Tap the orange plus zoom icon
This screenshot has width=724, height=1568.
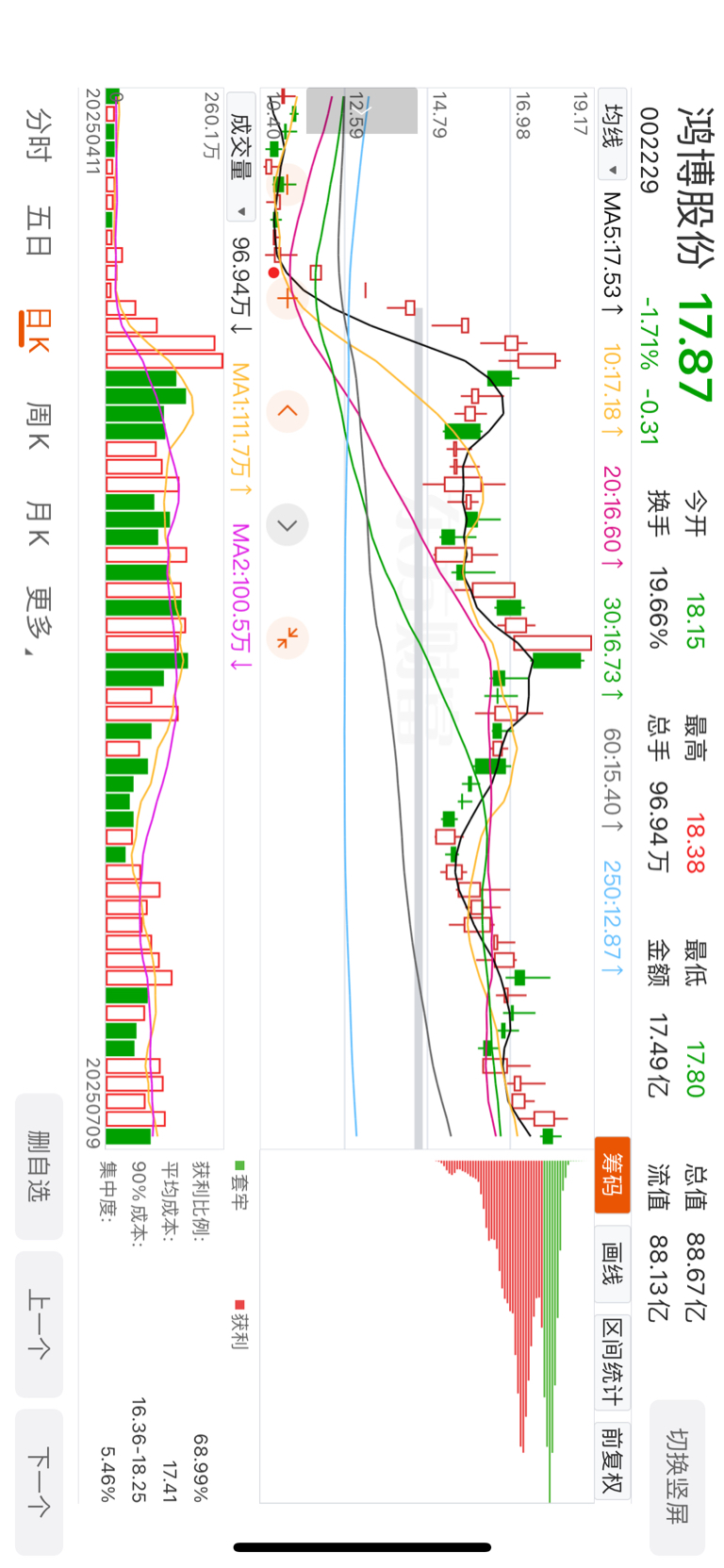coord(288,298)
